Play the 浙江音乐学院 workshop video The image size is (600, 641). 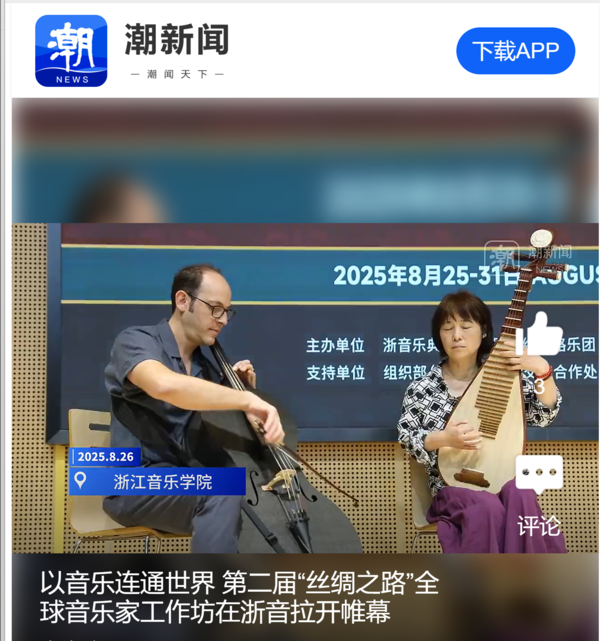[300, 390]
